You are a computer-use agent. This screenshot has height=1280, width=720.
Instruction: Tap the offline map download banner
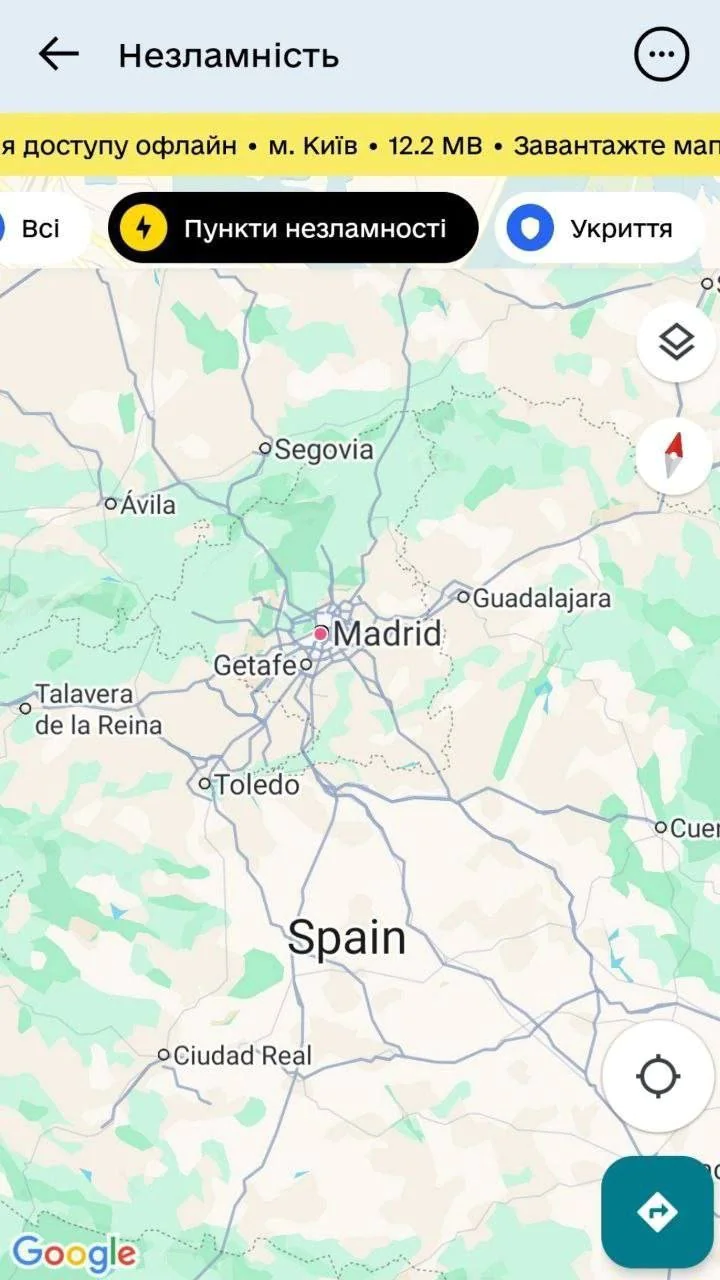click(x=360, y=146)
